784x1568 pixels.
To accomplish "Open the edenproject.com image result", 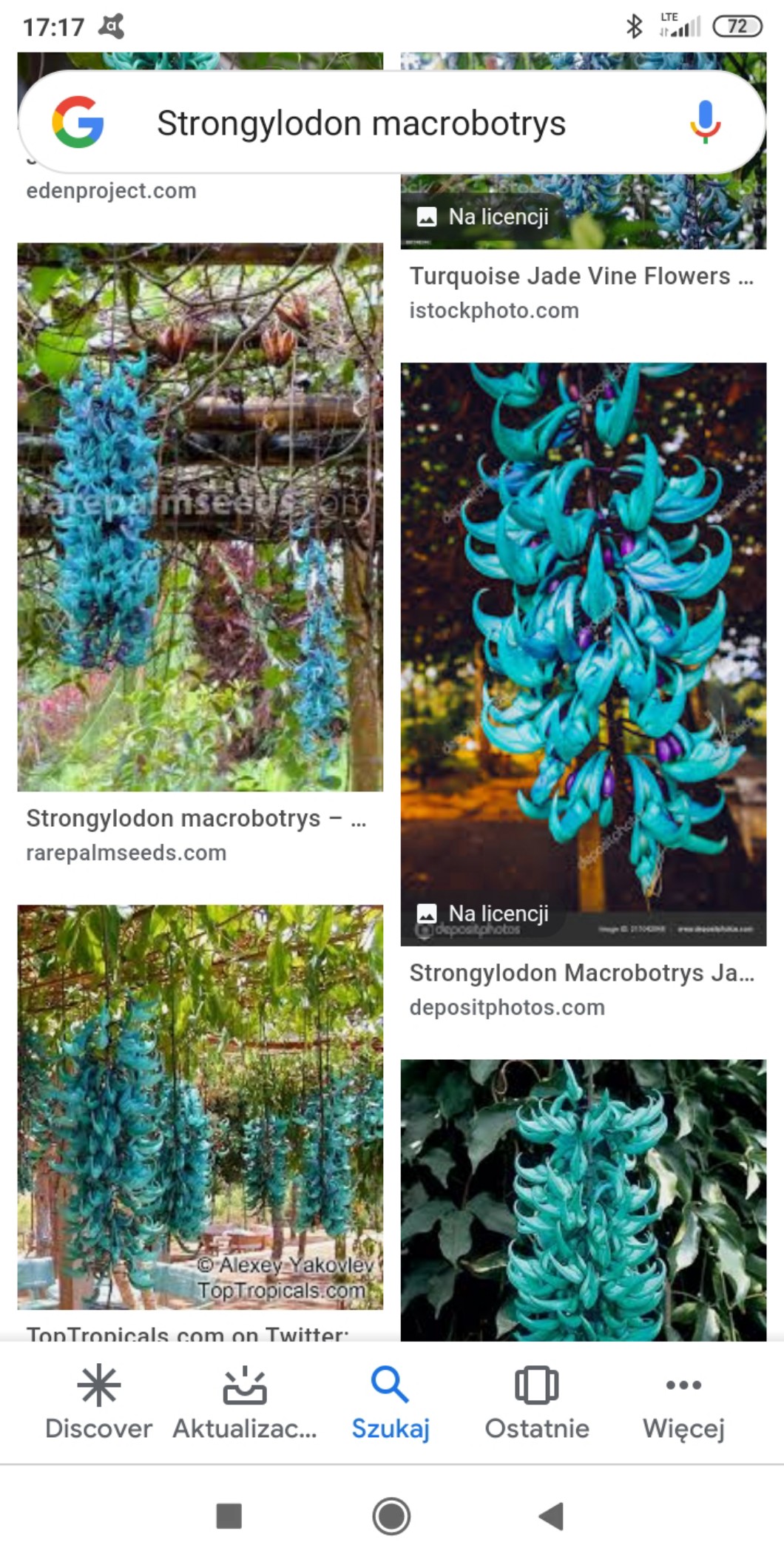I will [111, 191].
